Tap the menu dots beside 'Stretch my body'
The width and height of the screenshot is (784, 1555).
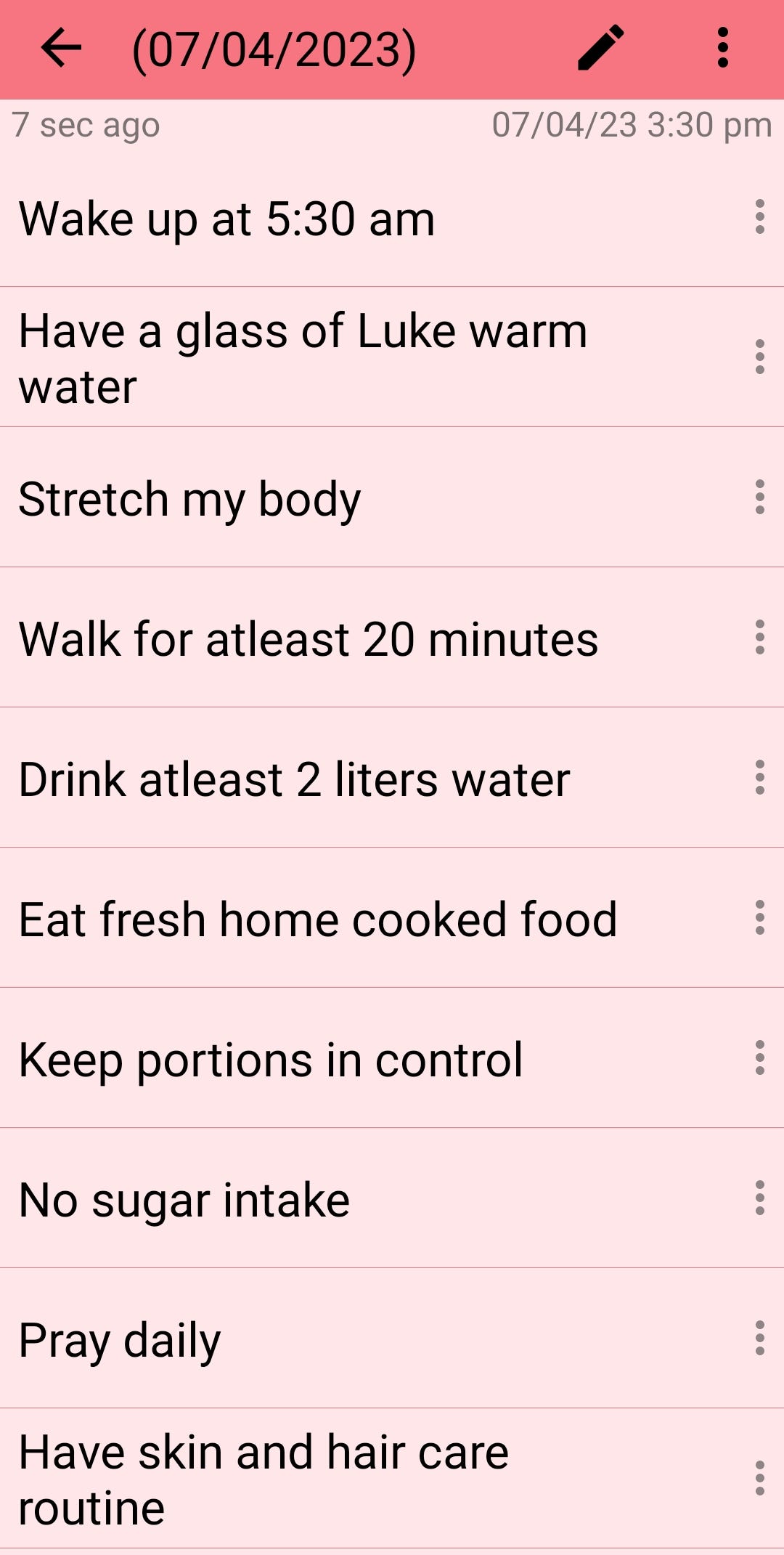[759, 498]
